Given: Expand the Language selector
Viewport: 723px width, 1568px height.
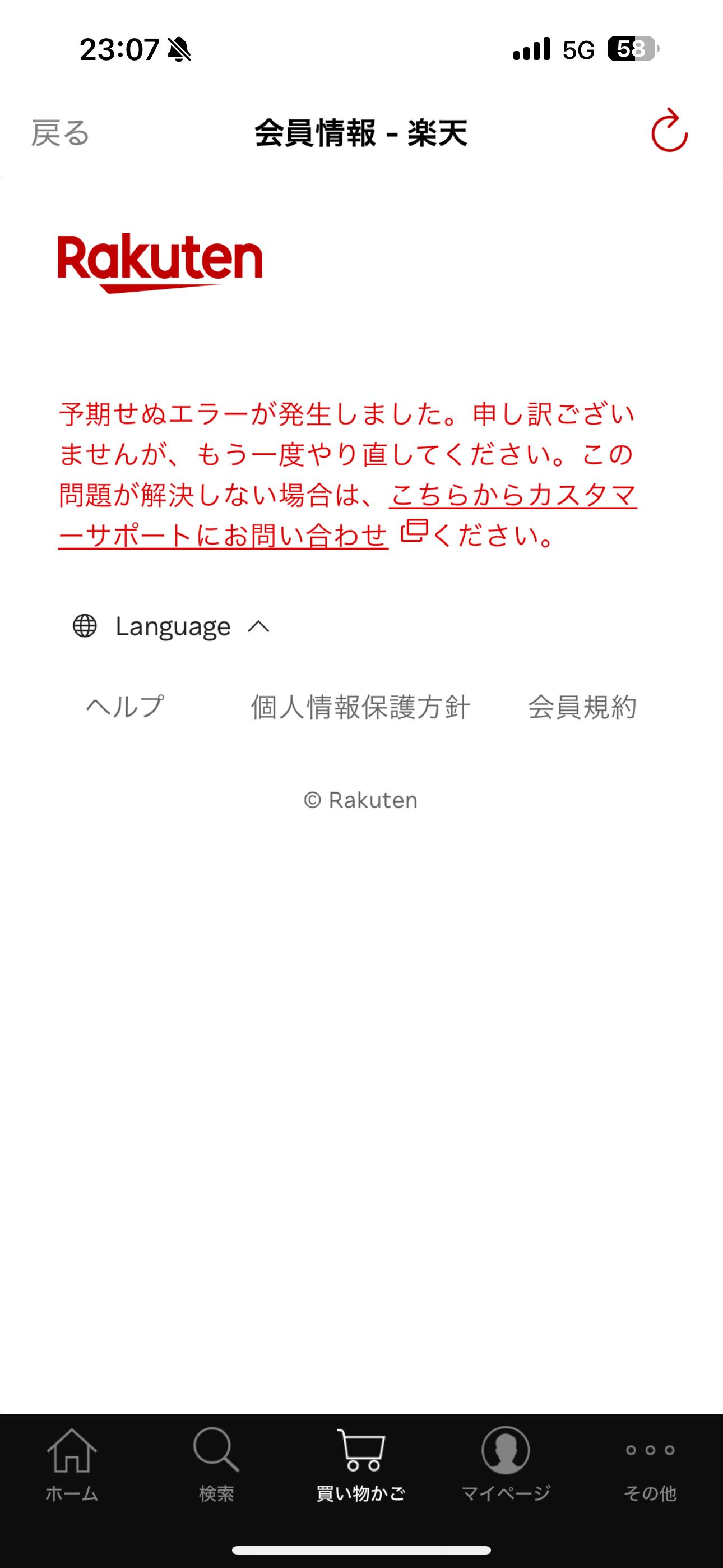Looking at the screenshot, I should coord(172,626).
